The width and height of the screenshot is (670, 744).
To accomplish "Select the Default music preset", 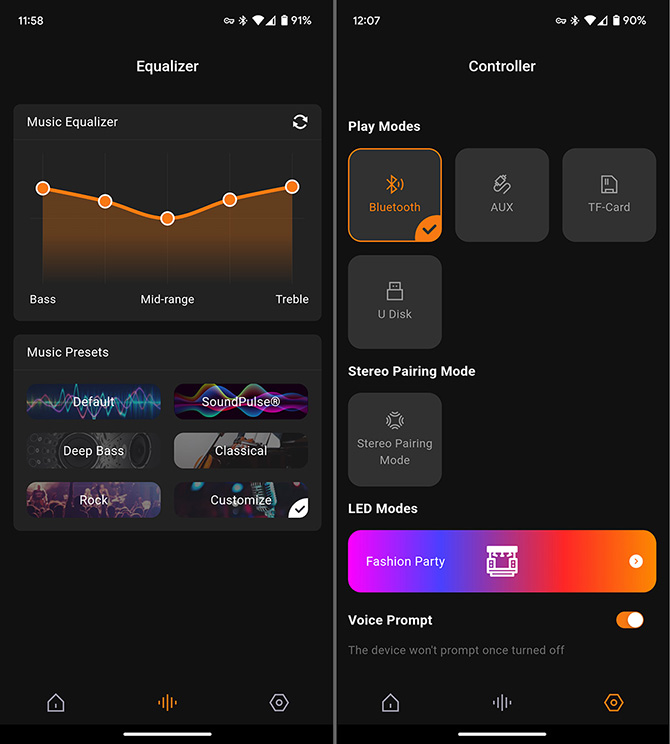I will [x=93, y=402].
